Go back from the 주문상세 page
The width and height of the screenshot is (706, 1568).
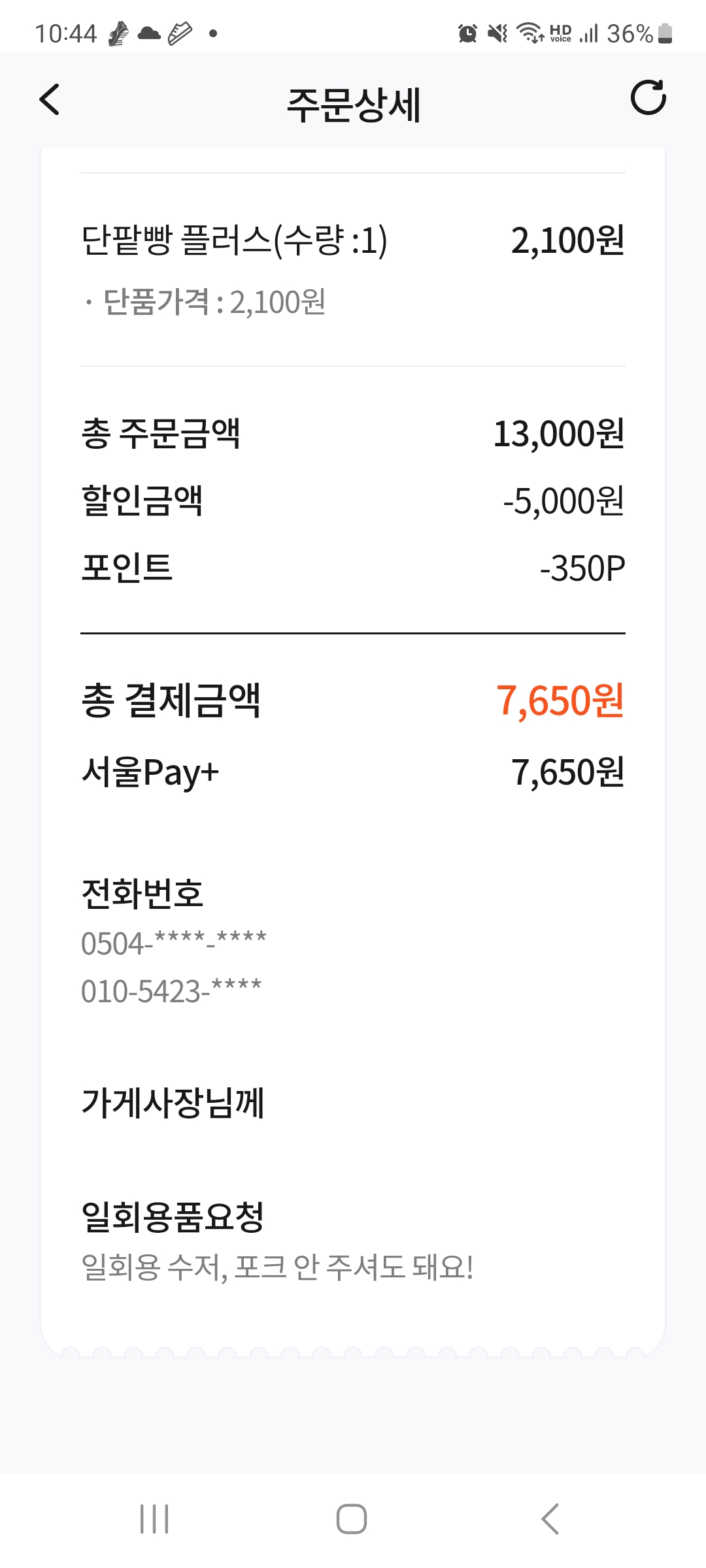point(50,100)
